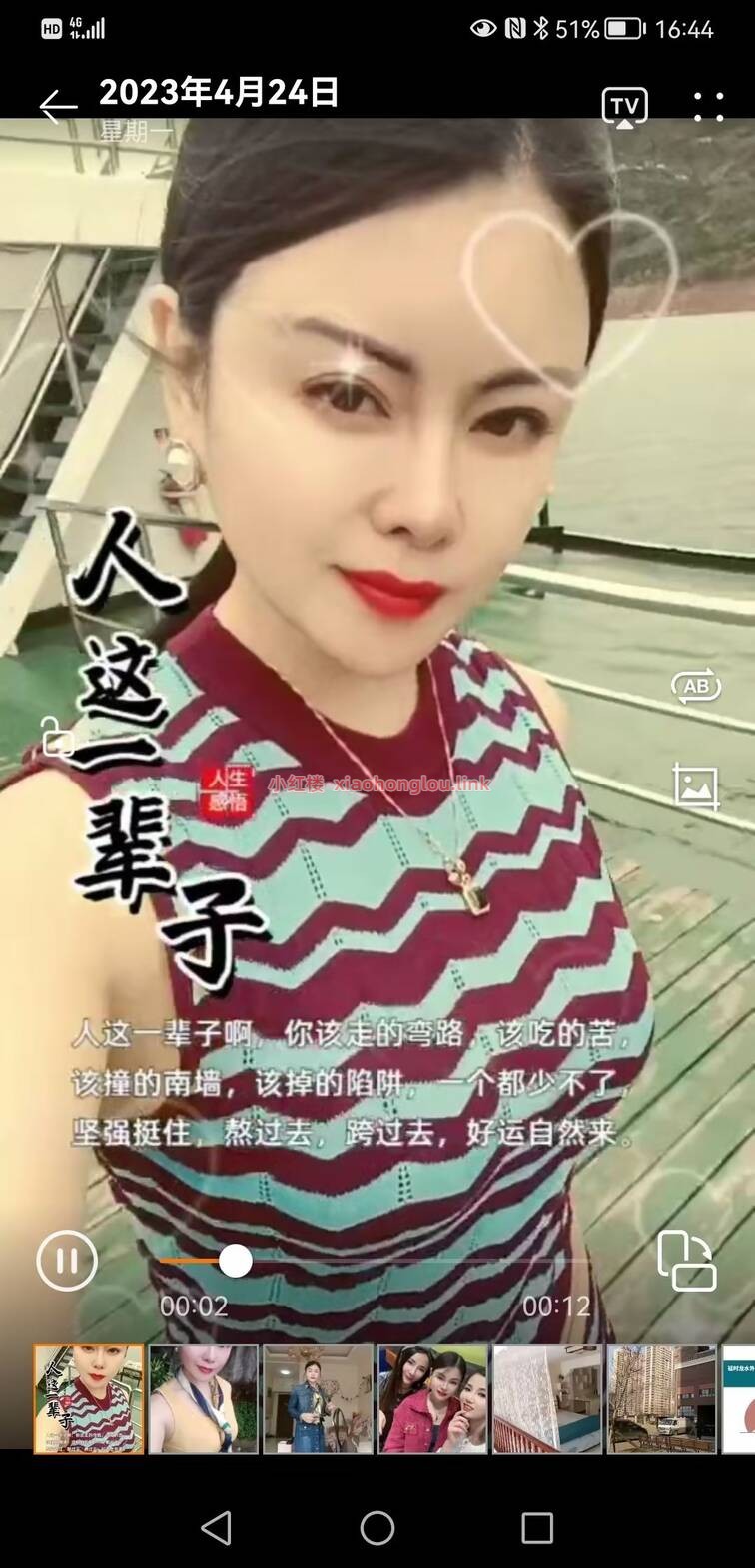The height and width of the screenshot is (1568, 755).
Task: Open the three women group photo thumbnail
Action: pyautogui.click(x=432, y=1398)
